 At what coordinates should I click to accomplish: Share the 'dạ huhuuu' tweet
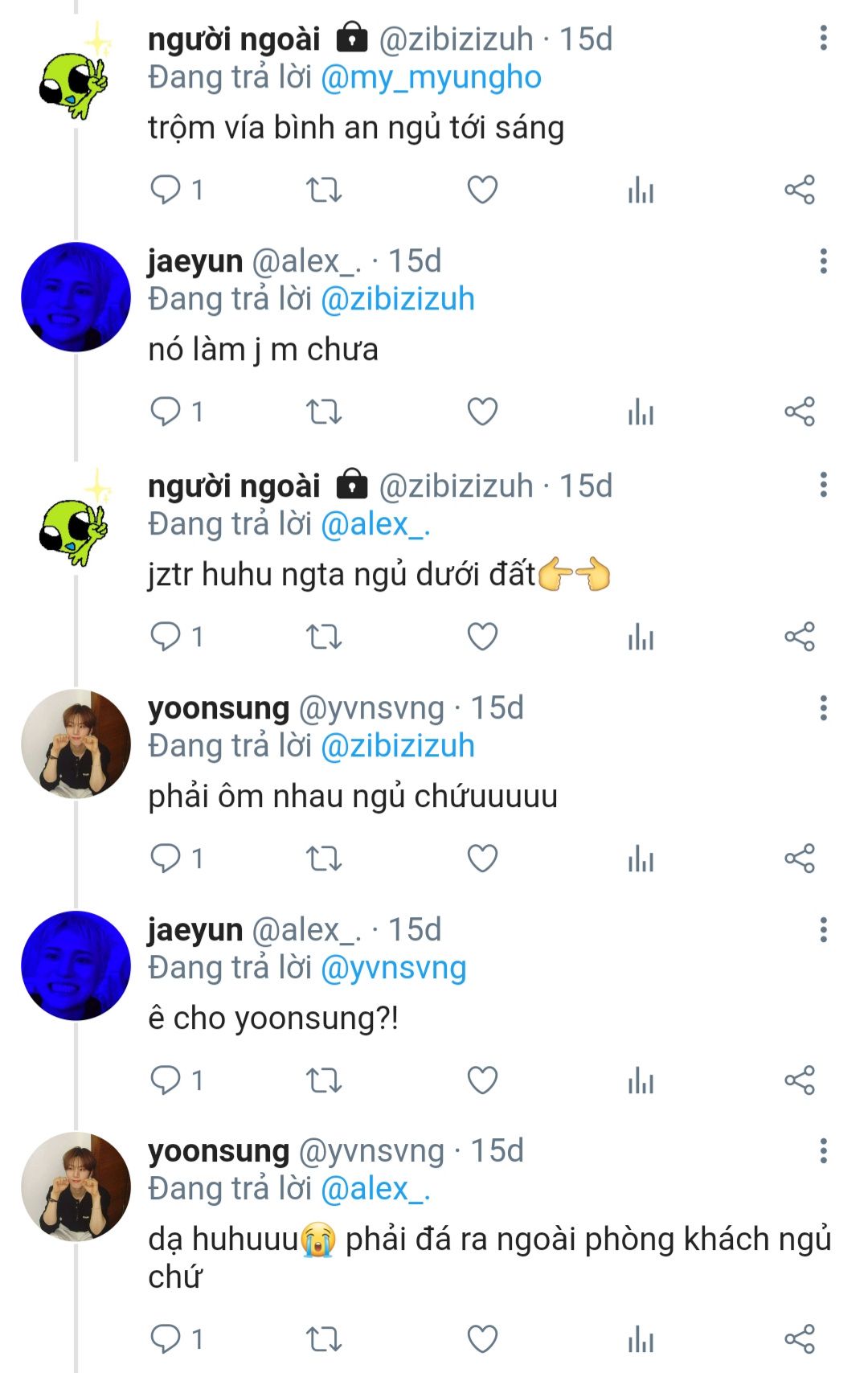(799, 1339)
